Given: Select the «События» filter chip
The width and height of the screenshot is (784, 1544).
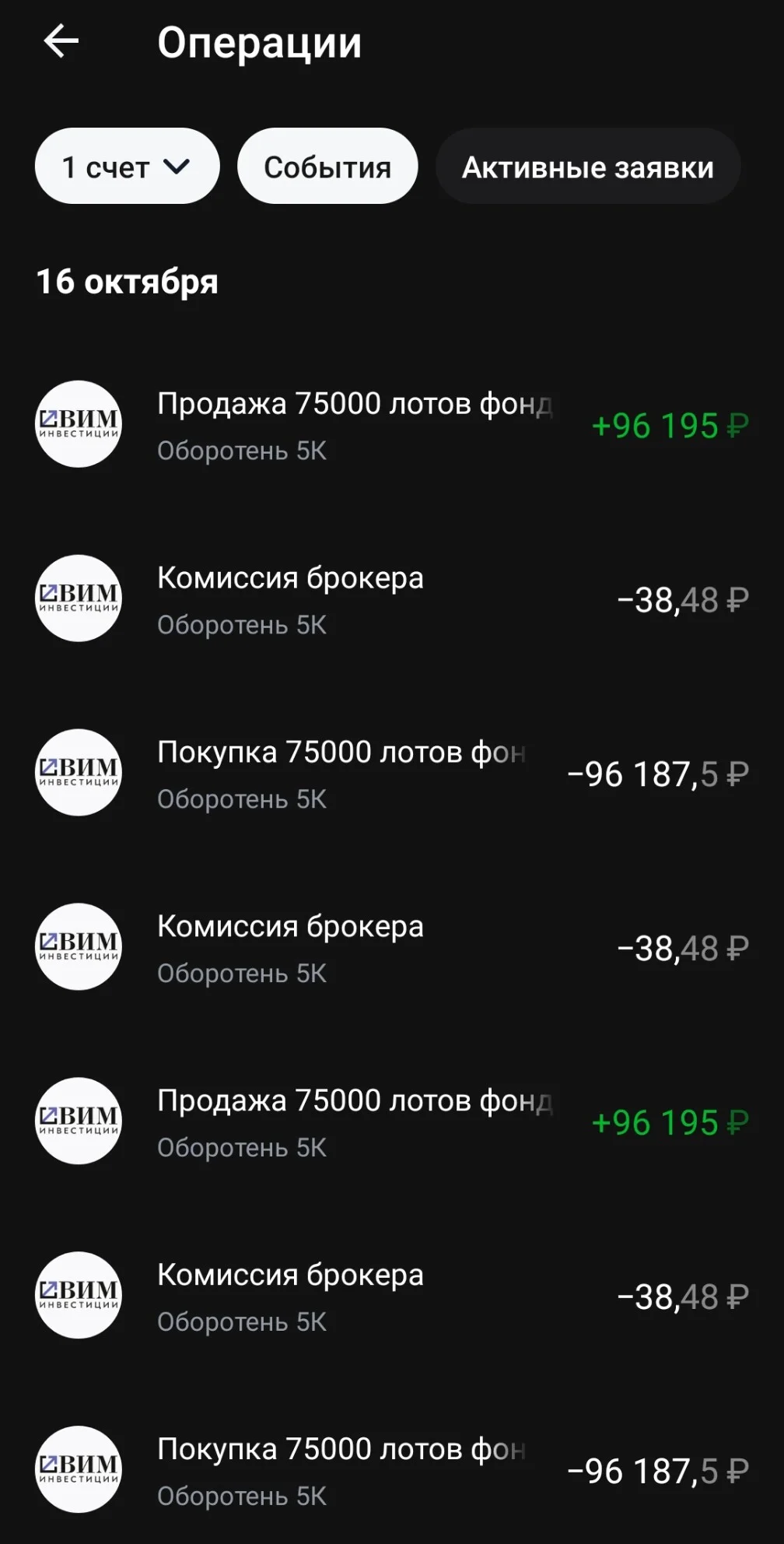Looking at the screenshot, I should tap(327, 167).
